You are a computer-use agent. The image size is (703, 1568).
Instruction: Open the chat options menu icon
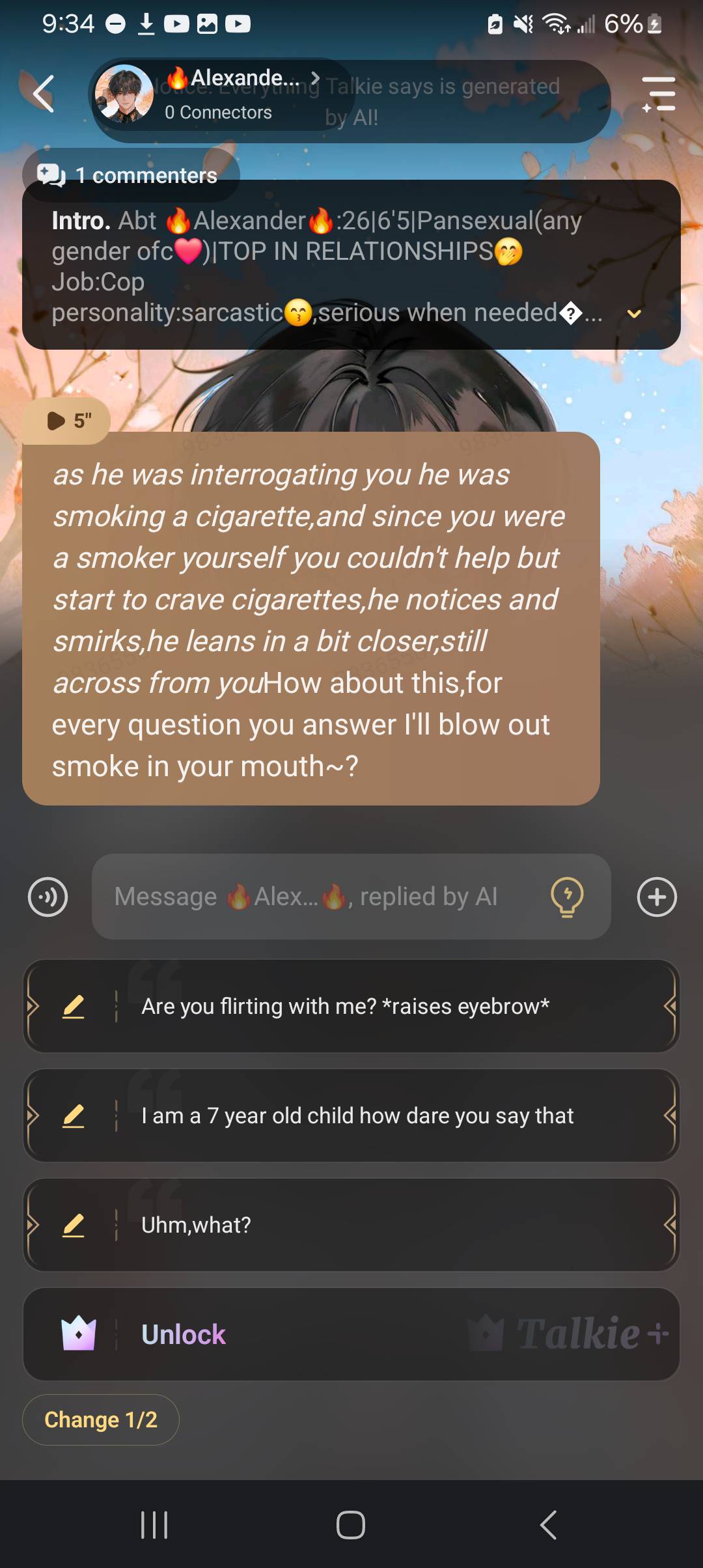[x=658, y=94]
